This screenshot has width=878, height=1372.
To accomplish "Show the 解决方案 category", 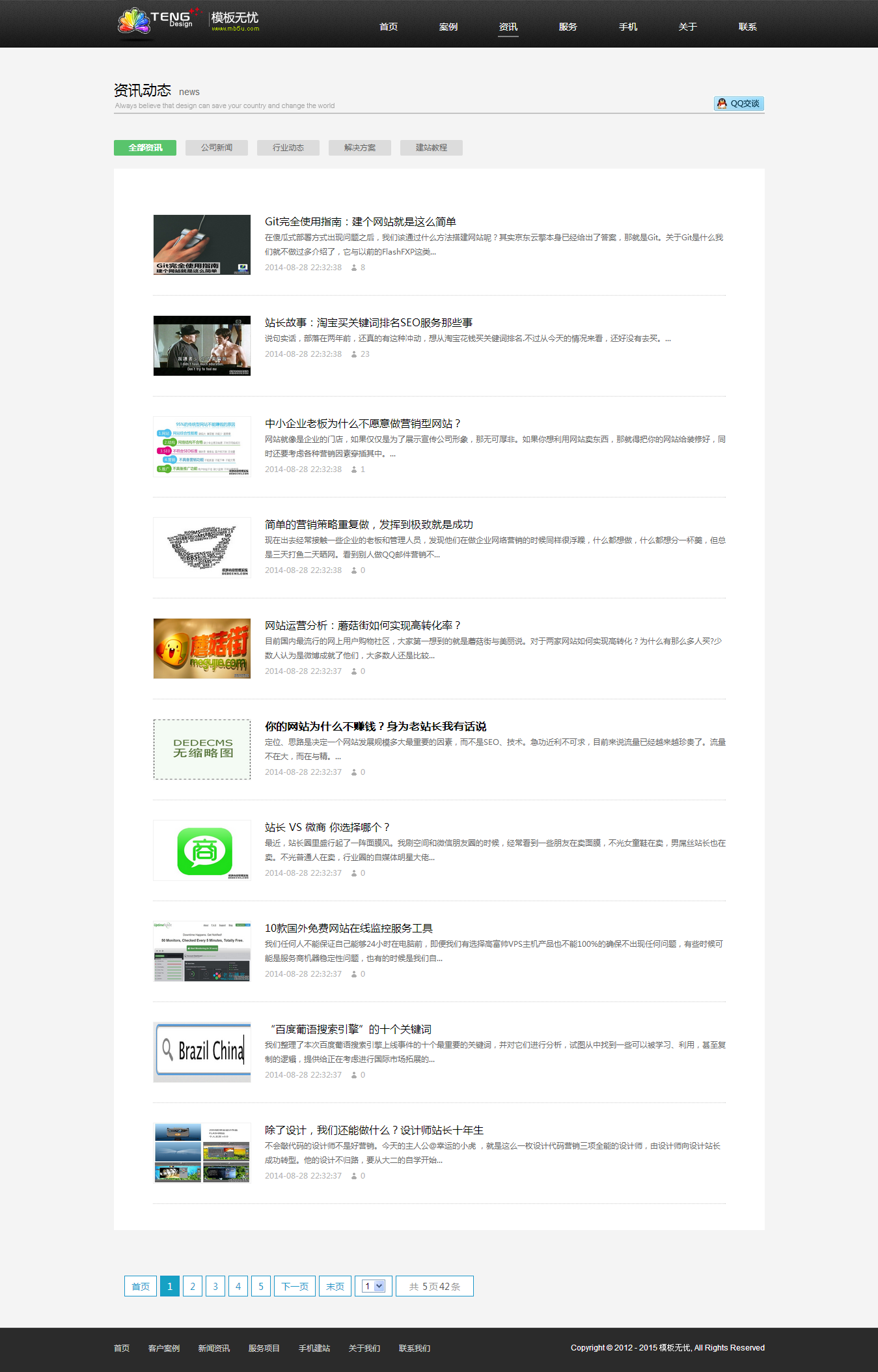I will pyautogui.click(x=360, y=148).
